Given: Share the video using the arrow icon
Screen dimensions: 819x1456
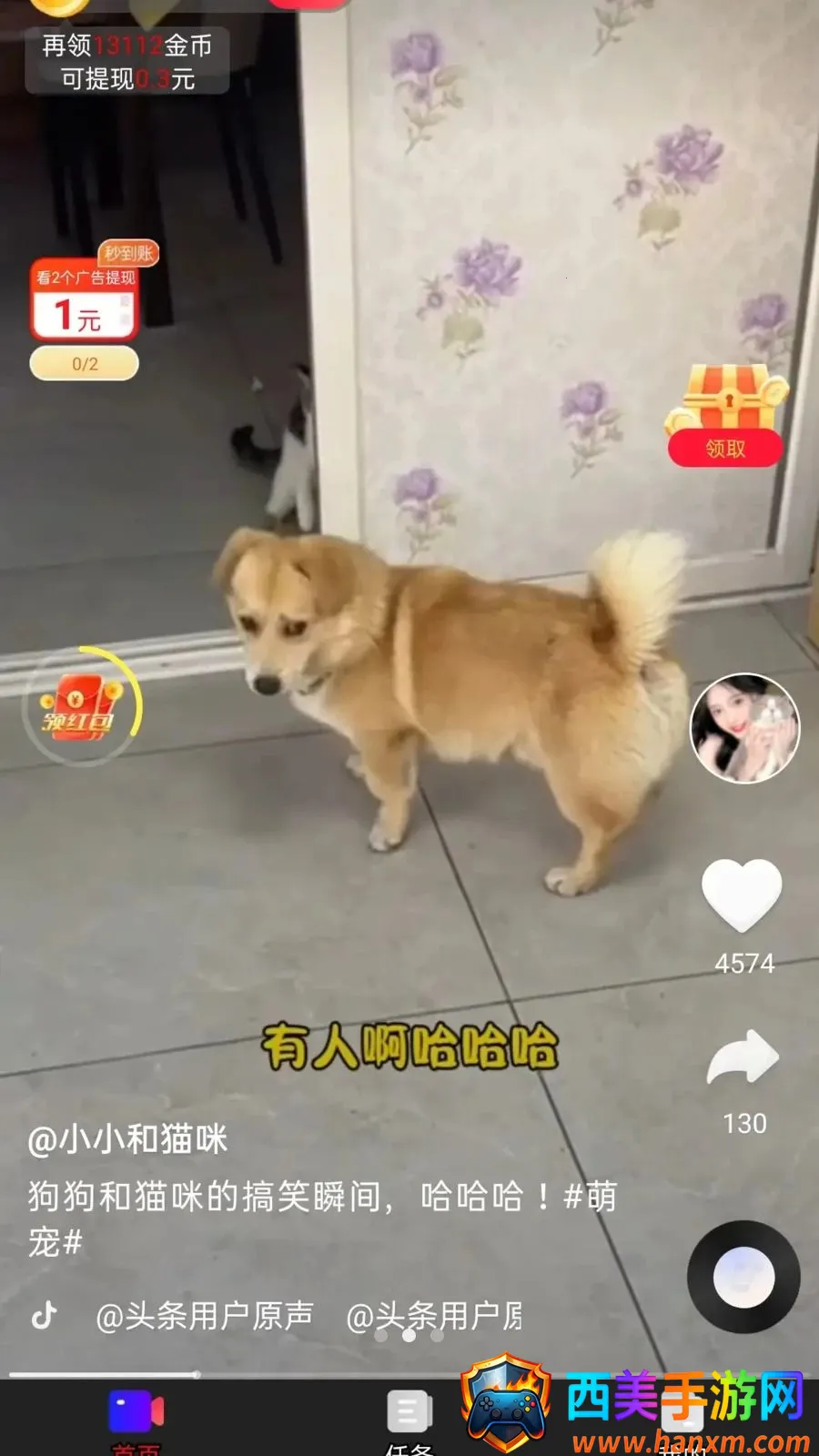Looking at the screenshot, I should click(x=743, y=1057).
